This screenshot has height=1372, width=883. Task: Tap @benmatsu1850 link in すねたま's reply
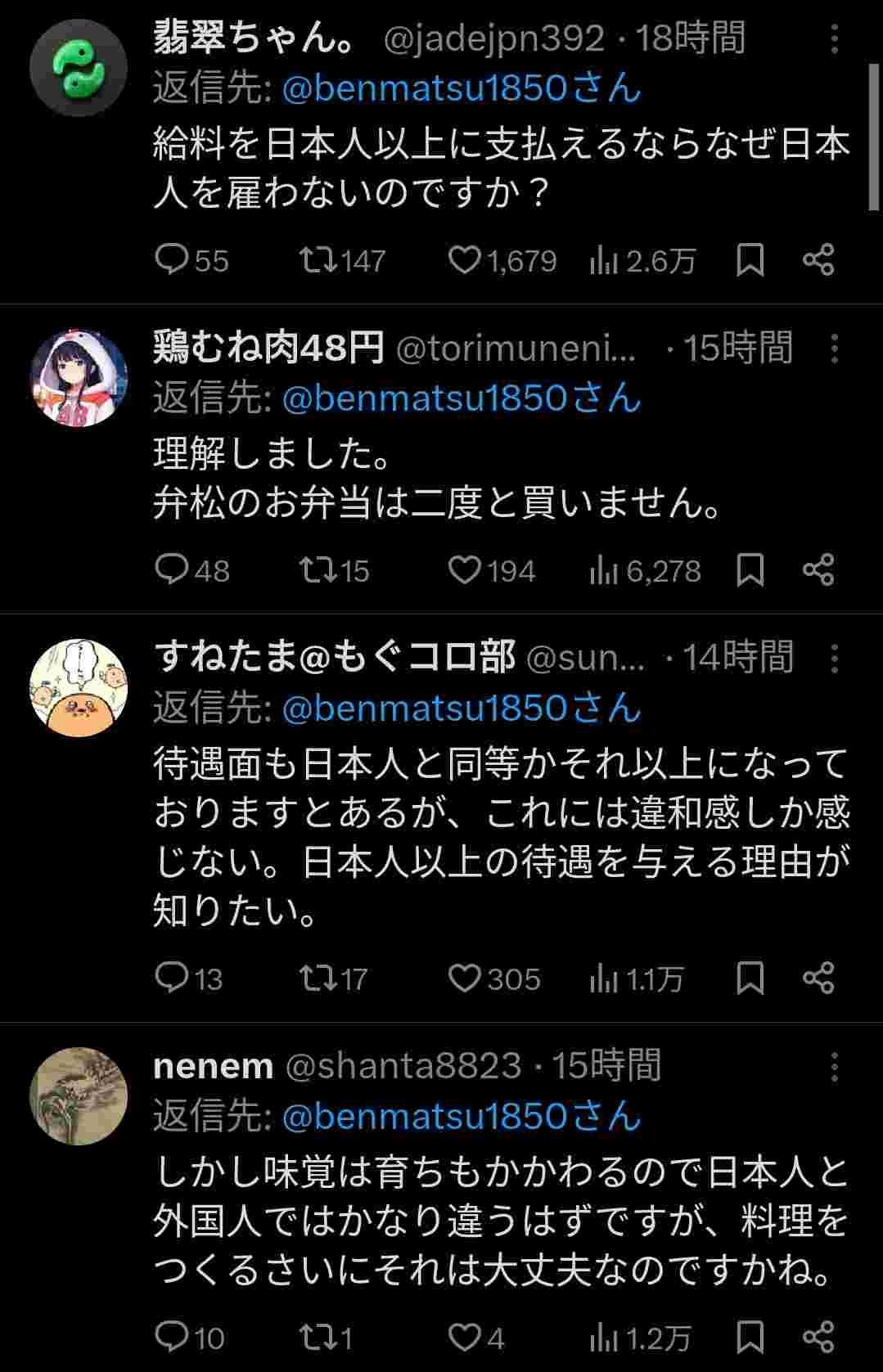(461, 708)
